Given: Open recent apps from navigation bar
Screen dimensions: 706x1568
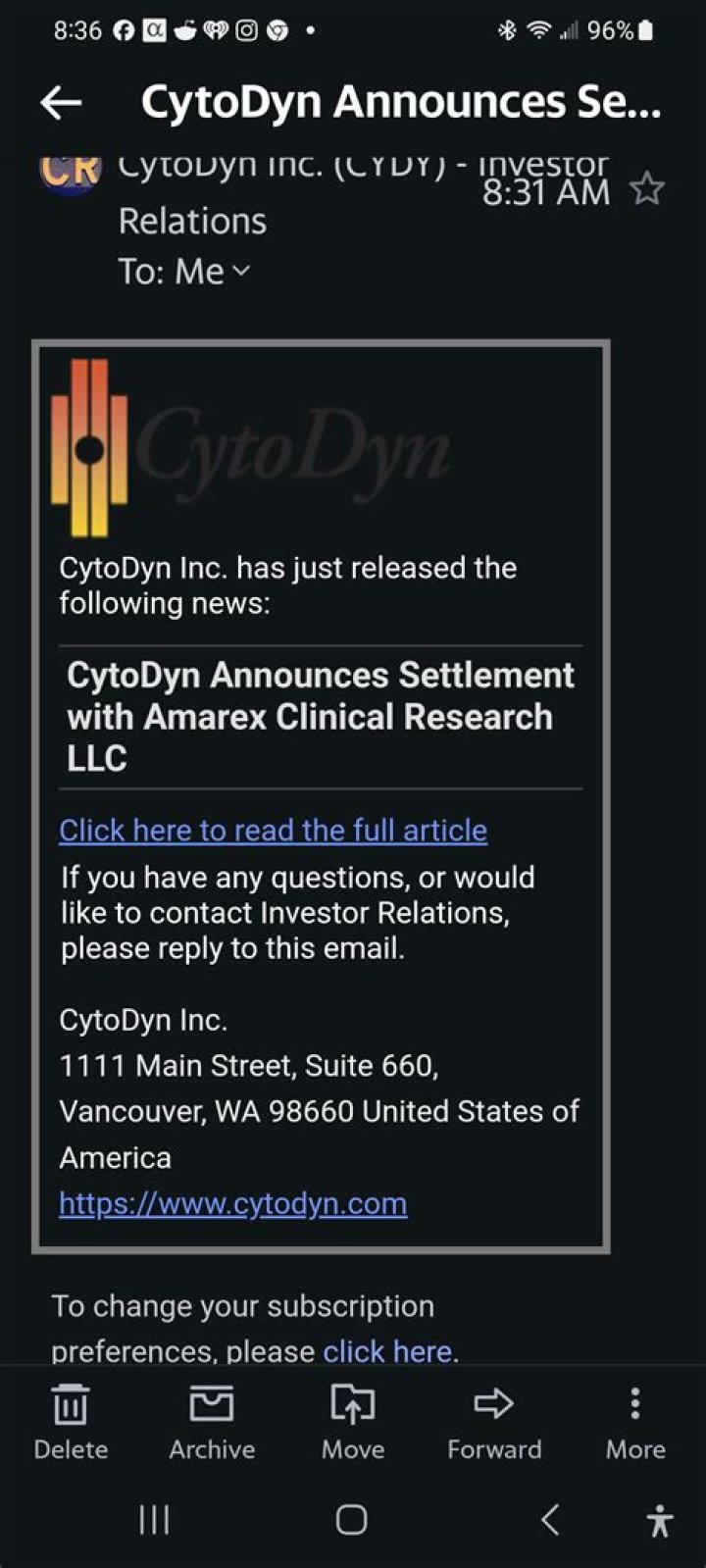Looking at the screenshot, I should click(154, 1520).
